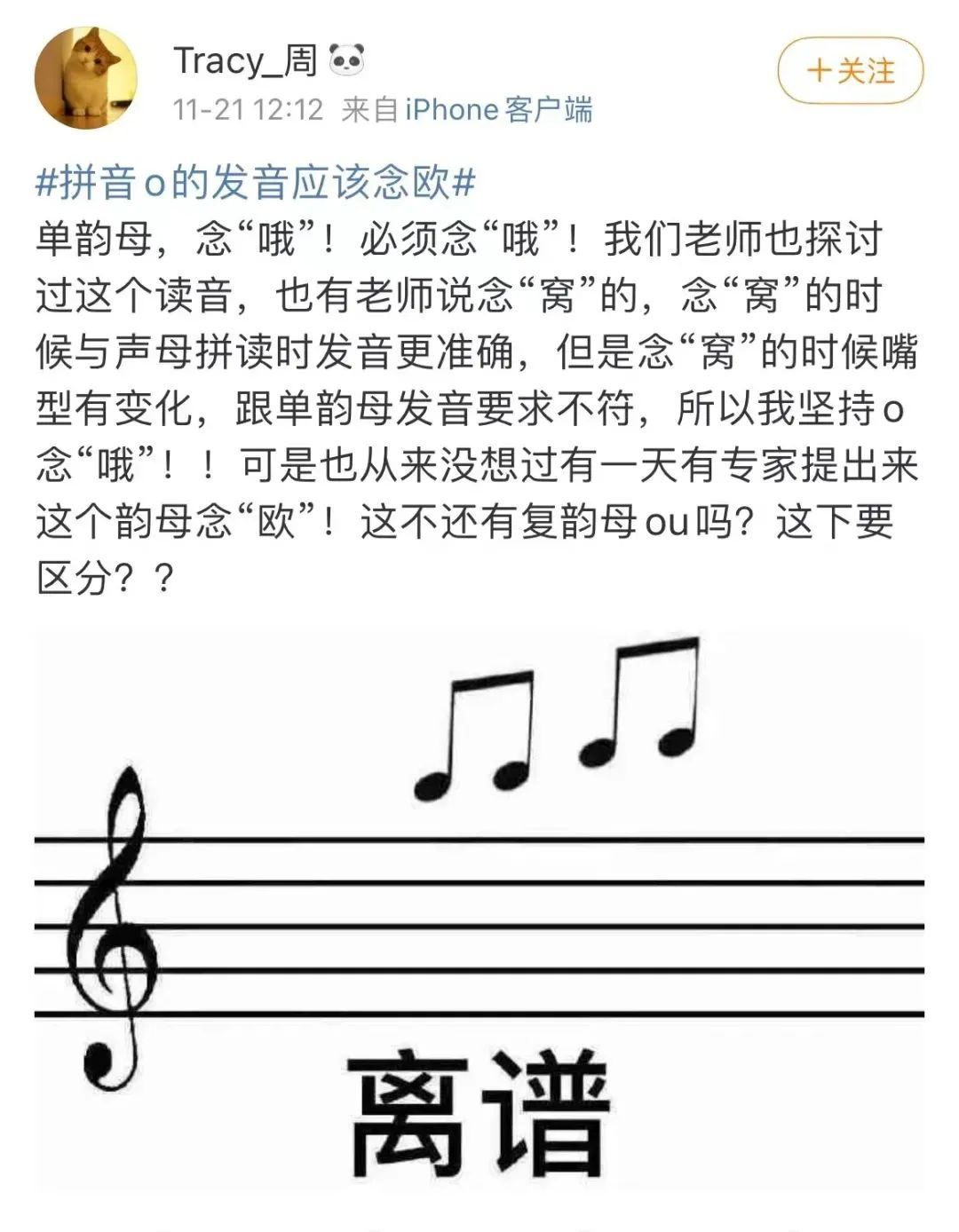Open the hashtag #拼音o的发音应该念欧#
The width and height of the screenshot is (959, 1232).
tap(256, 183)
